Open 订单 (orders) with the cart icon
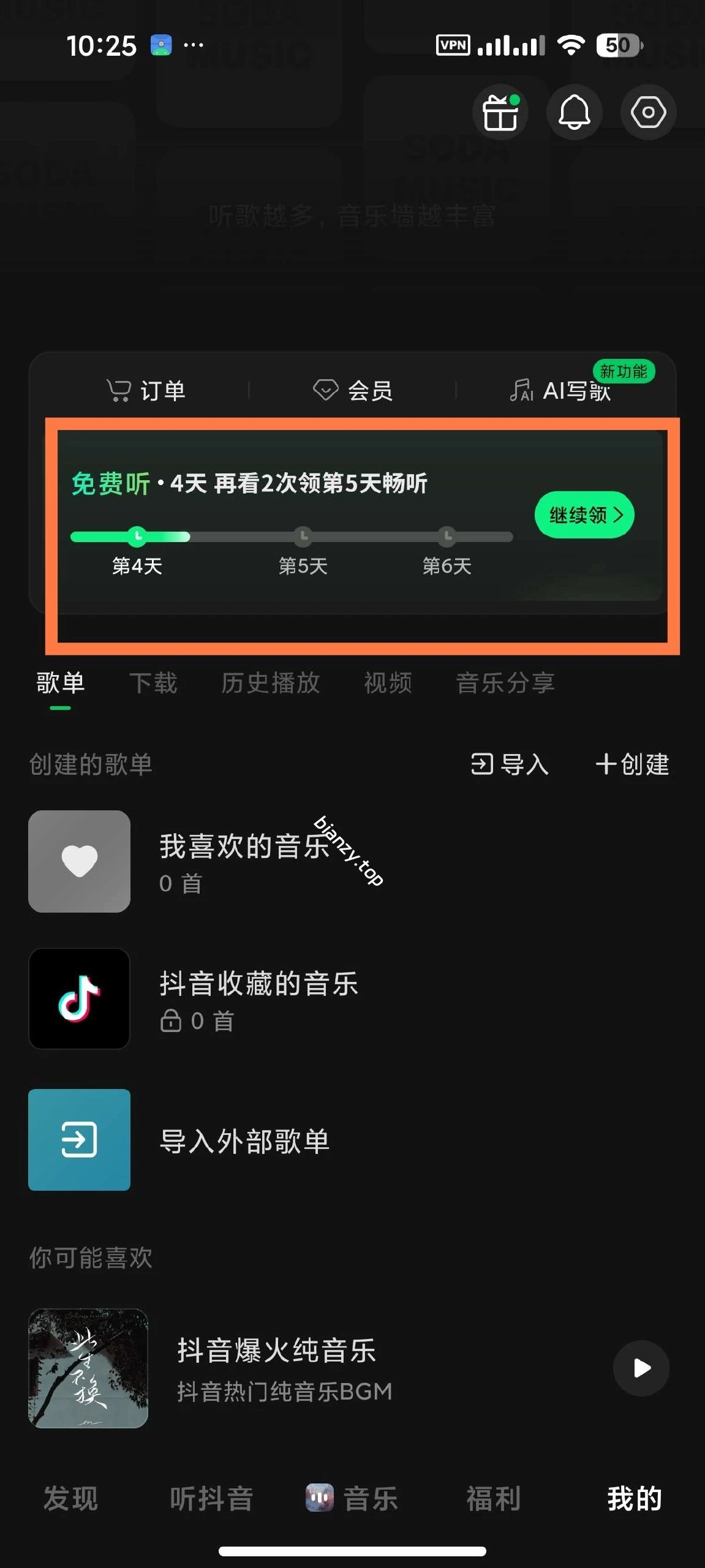This screenshot has height=1568, width=705. [147, 390]
